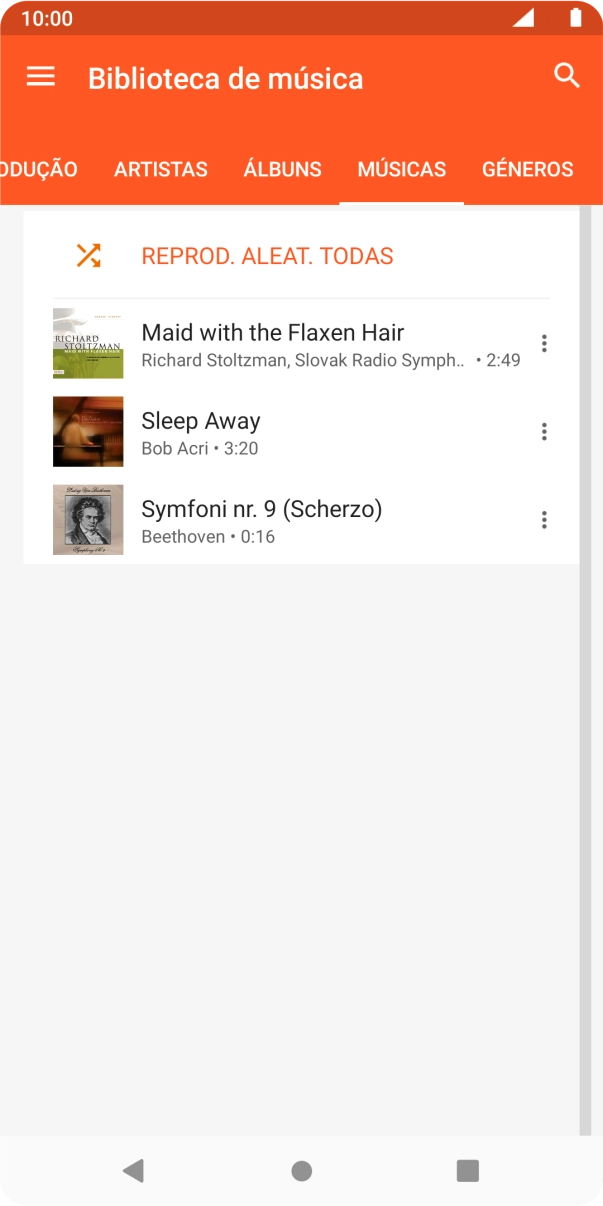The height and width of the screenshot is (1206, 603).
Task: Go back with the system back button
Action: pos(133,1170)
